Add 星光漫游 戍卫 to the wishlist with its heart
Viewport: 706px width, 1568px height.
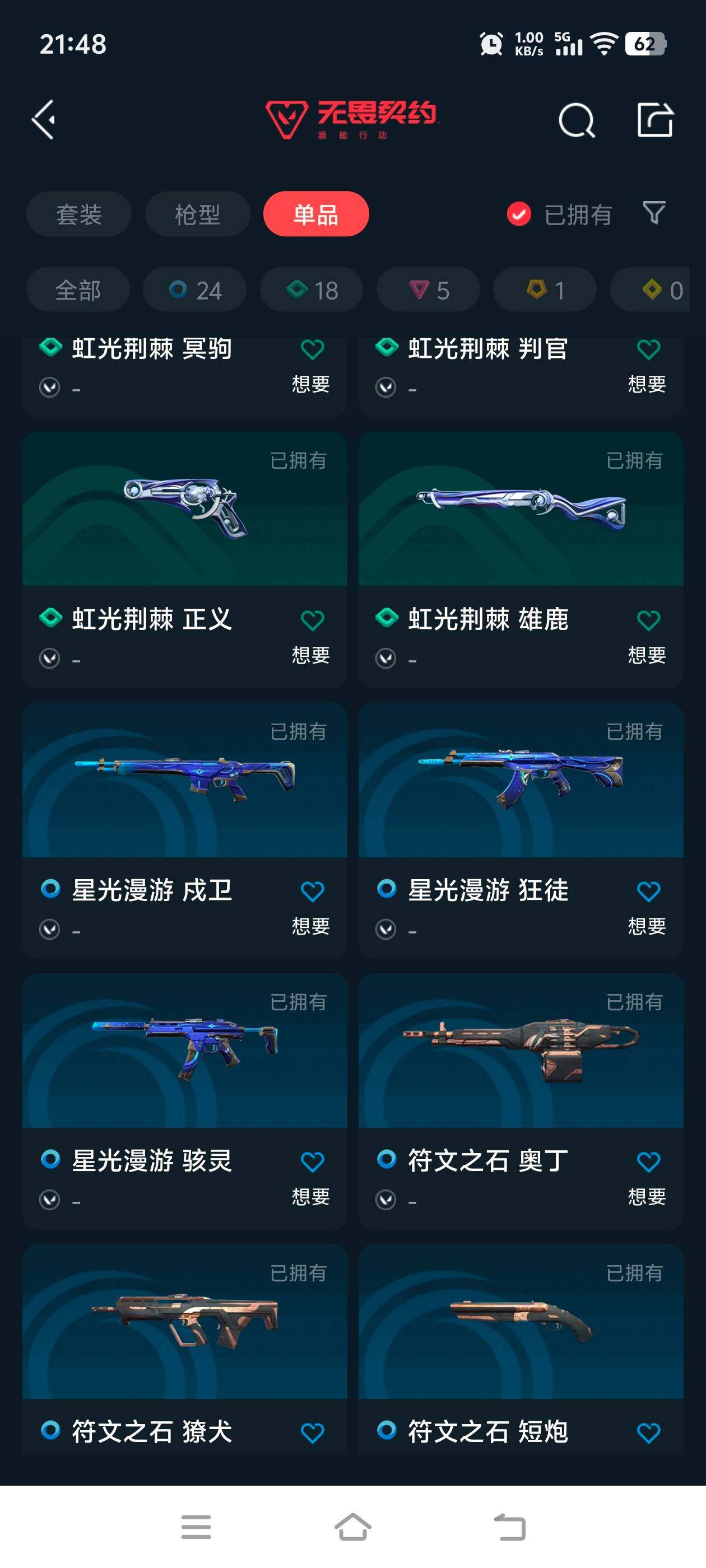(313, 891)
